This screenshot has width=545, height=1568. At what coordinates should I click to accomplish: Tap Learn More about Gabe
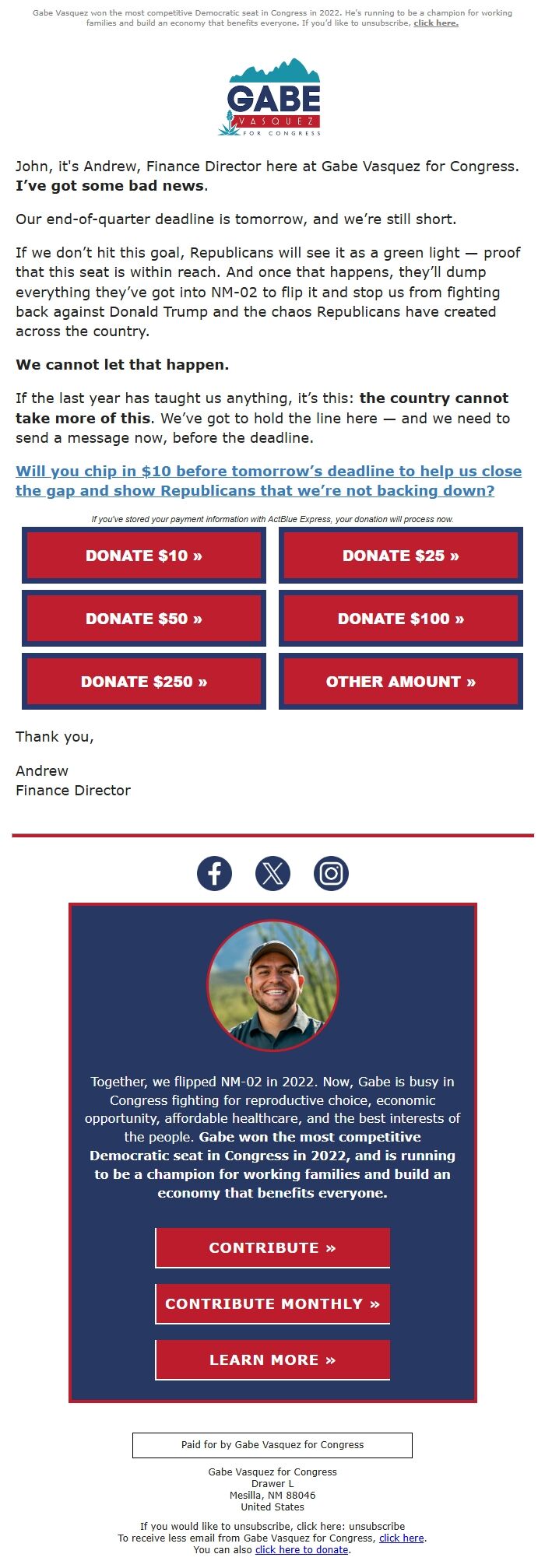point(272,1360)
